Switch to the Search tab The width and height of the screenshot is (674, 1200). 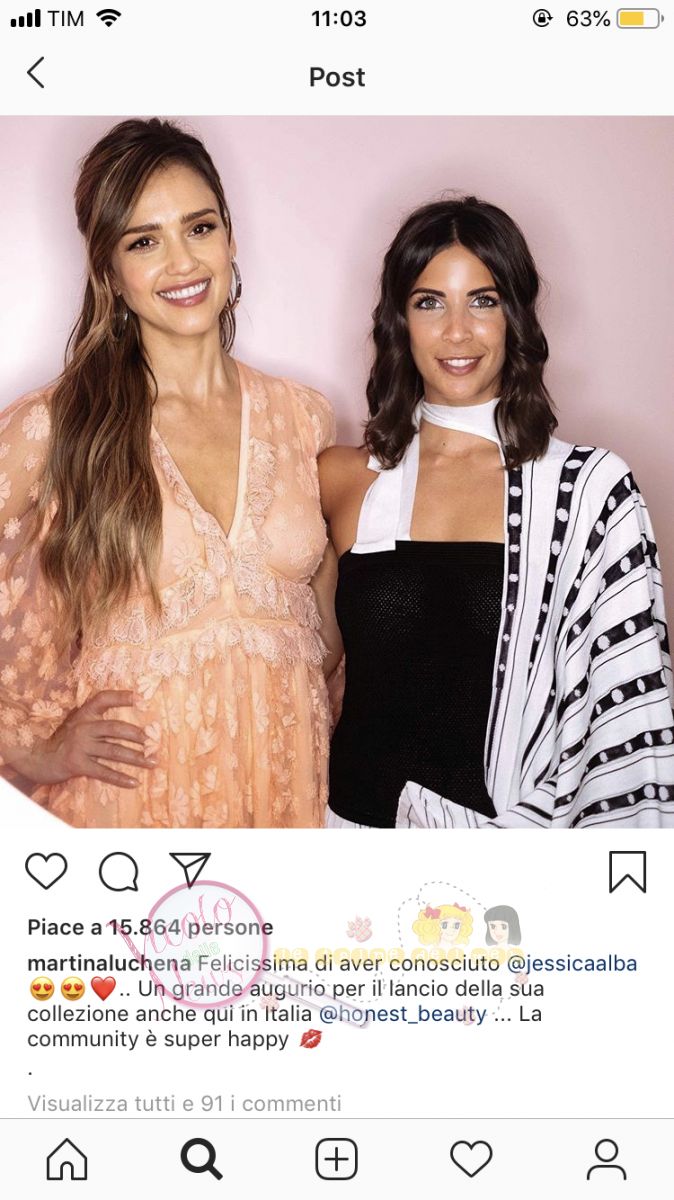tap(201, 1160)
